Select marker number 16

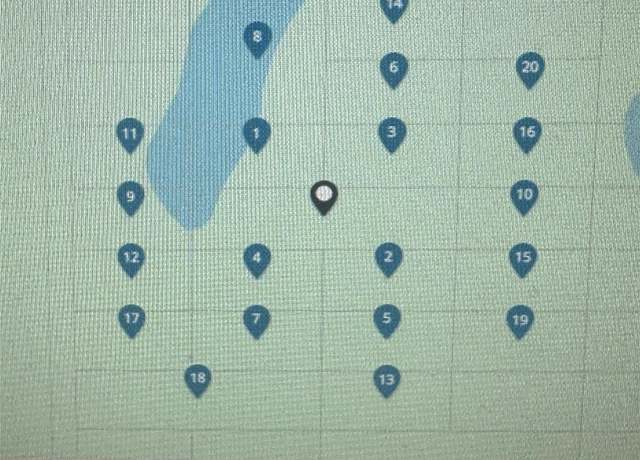[527, 132]
